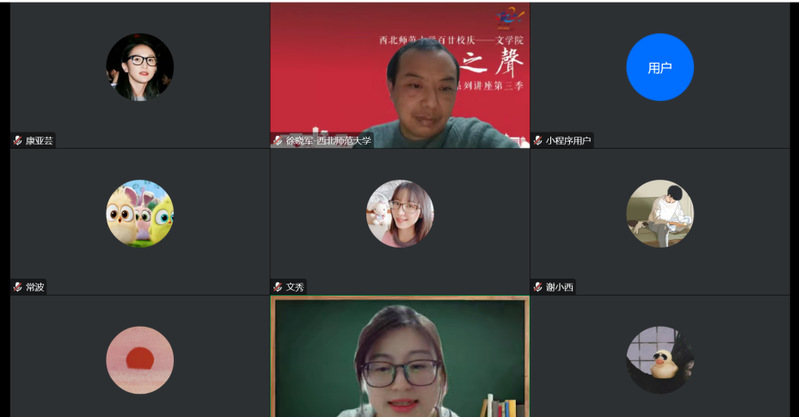The height and width of the screenshot is (417, 799).
Task: Enlarge the chalkboard-background video tile
Action: click(x=399, y=358)
